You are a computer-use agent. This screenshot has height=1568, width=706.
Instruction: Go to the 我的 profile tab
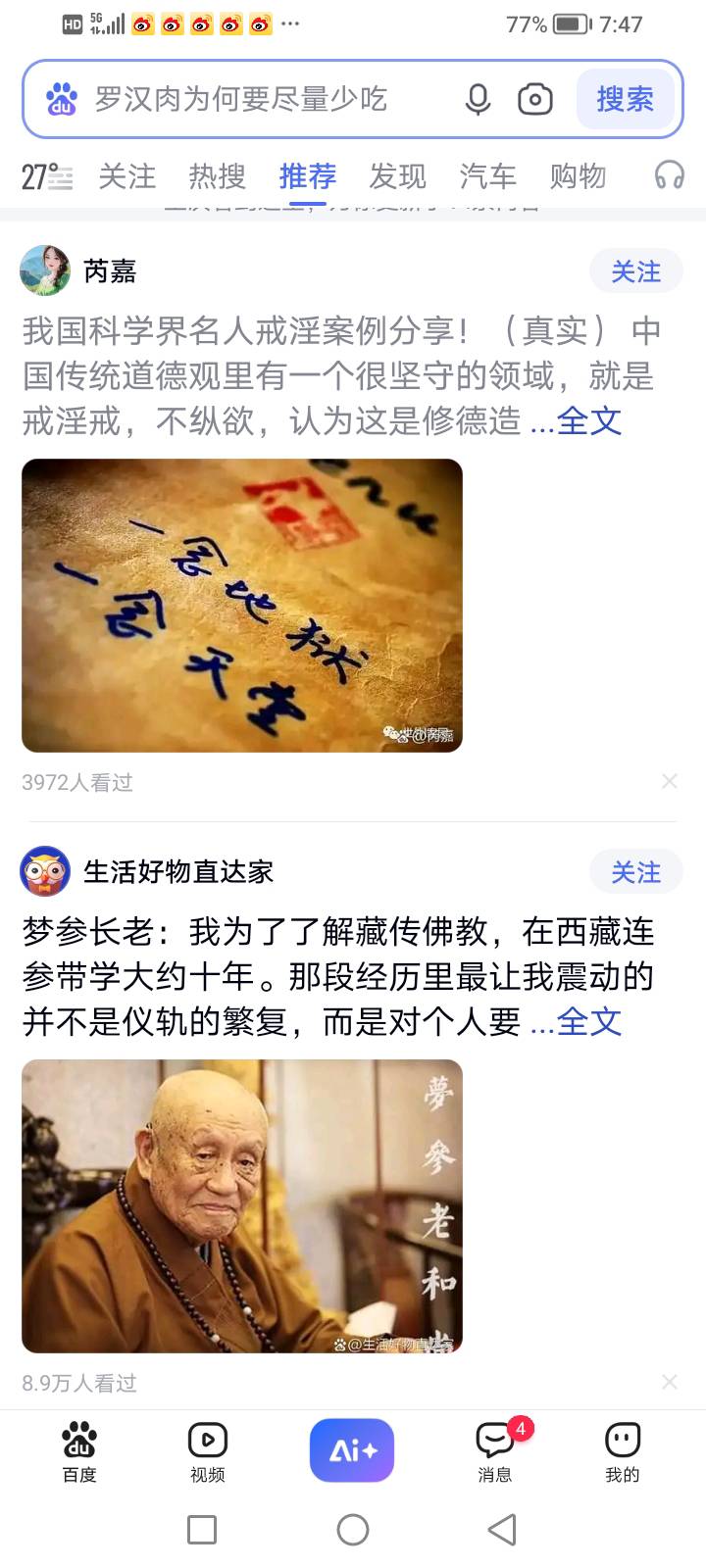[622, 1451]
